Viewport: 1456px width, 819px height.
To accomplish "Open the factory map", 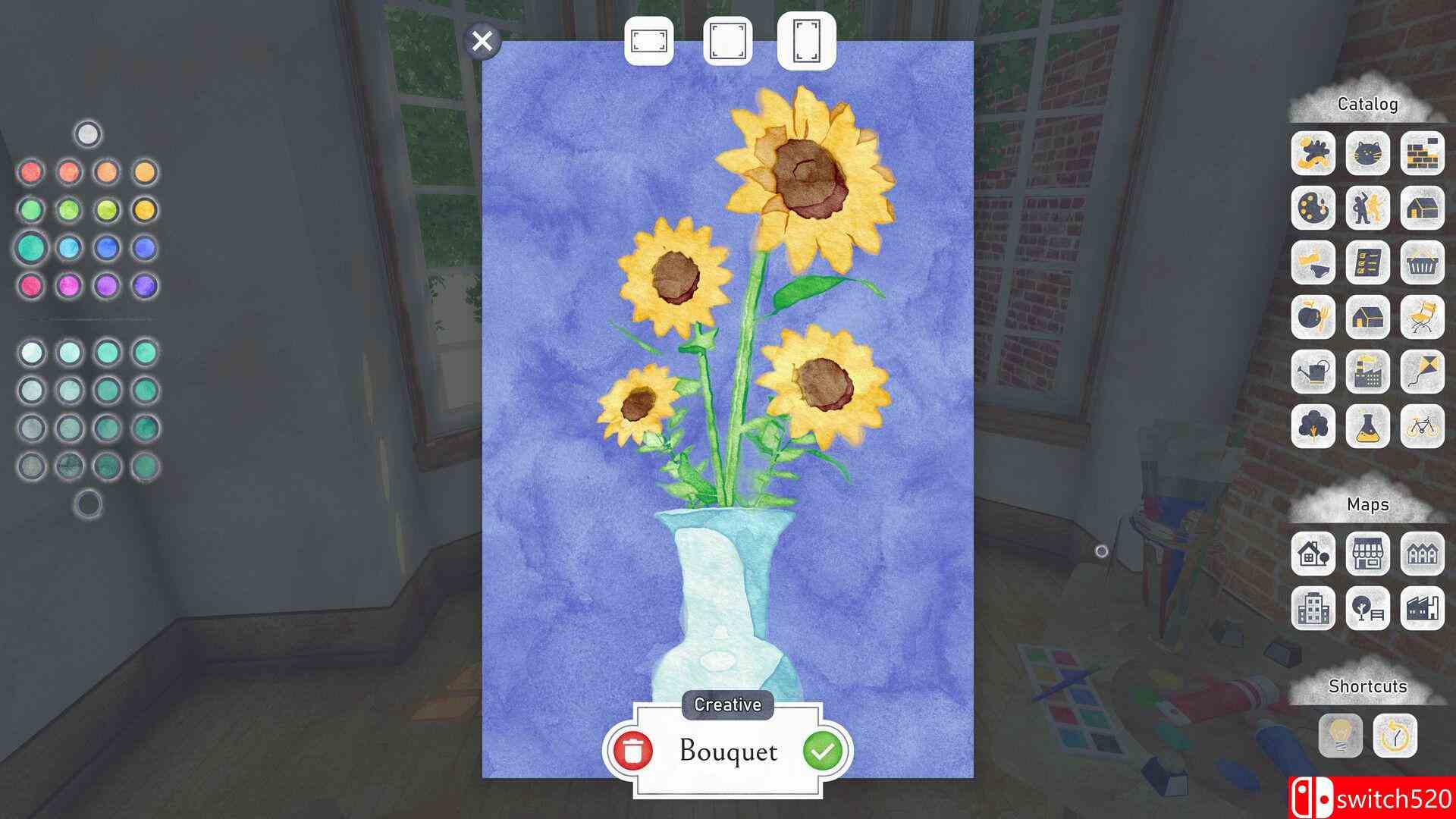I will 1422,607.
